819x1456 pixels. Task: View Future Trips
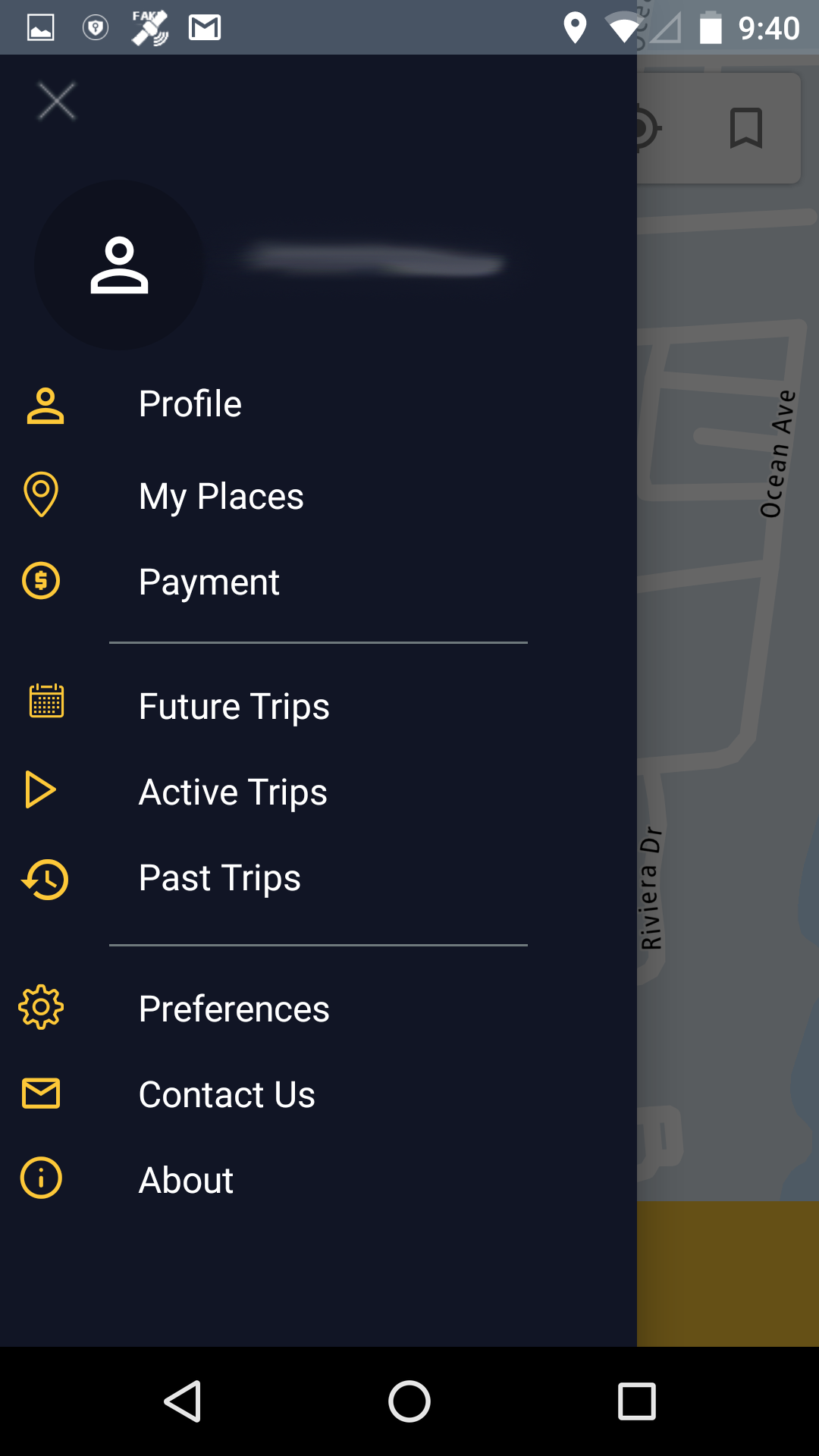tap(318, 707)
